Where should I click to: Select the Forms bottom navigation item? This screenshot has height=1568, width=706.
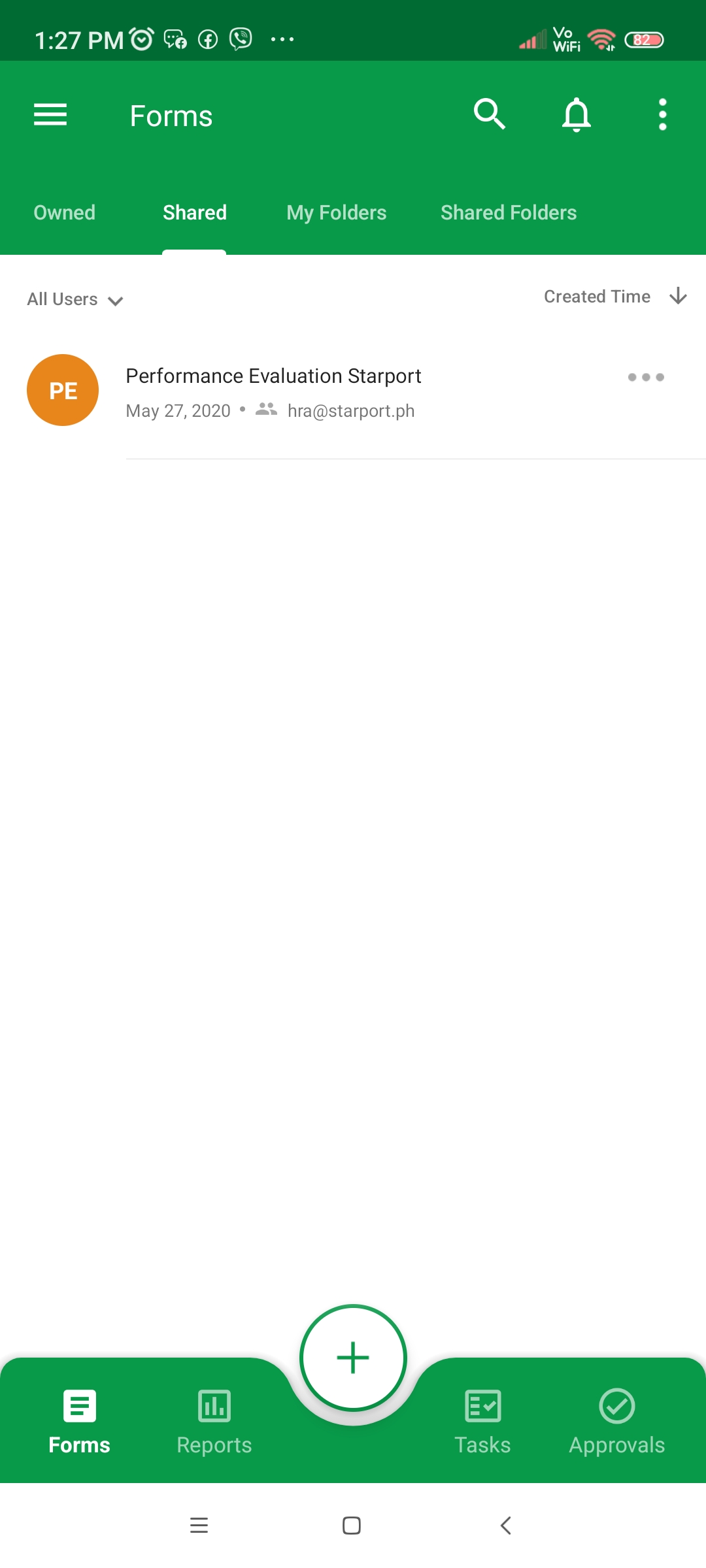click(79, 1422)
